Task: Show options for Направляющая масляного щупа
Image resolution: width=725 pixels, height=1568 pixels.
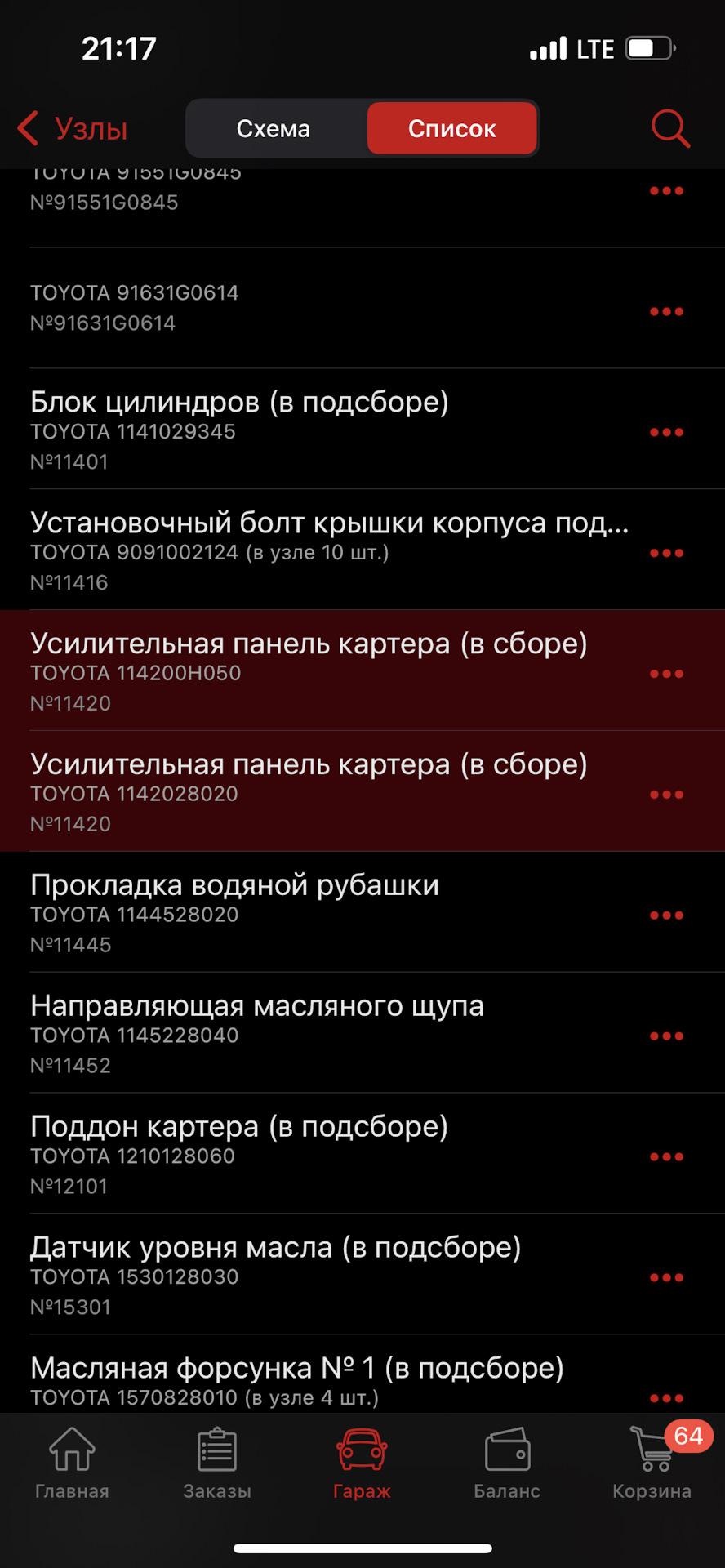Action: (x=666, y=1036)
